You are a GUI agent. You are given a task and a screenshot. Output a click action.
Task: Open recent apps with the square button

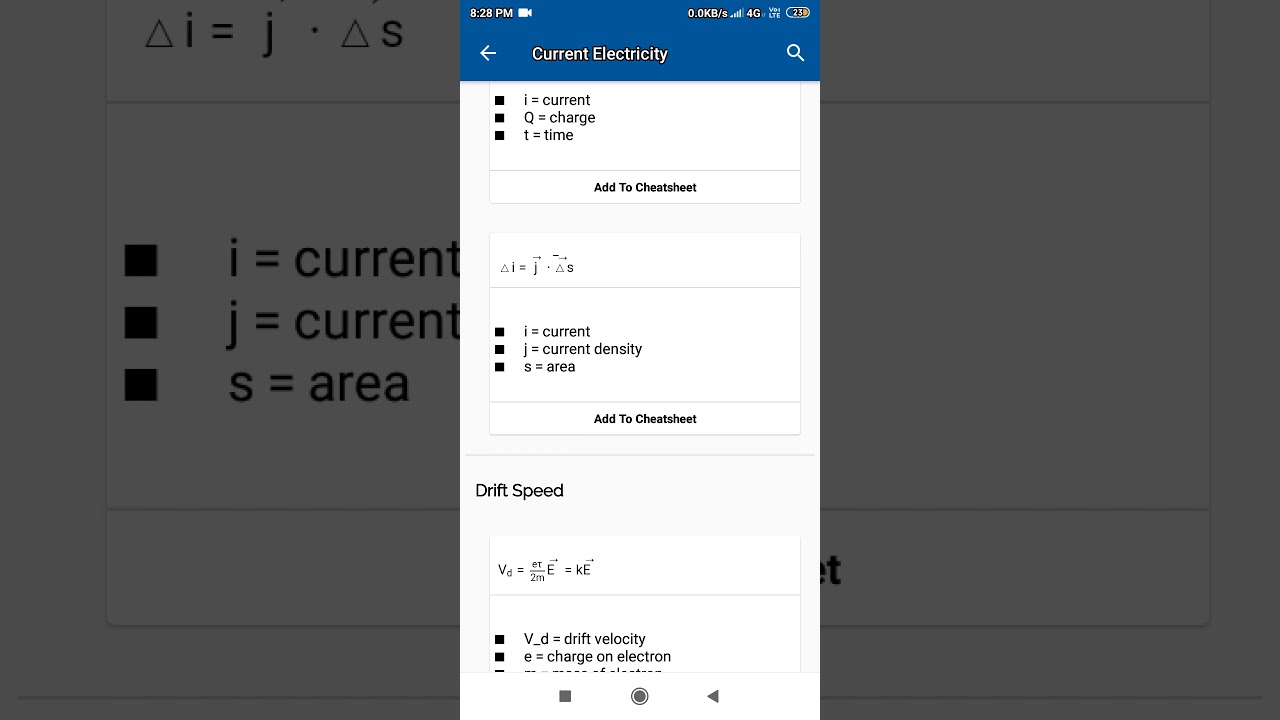pos(565,696)
